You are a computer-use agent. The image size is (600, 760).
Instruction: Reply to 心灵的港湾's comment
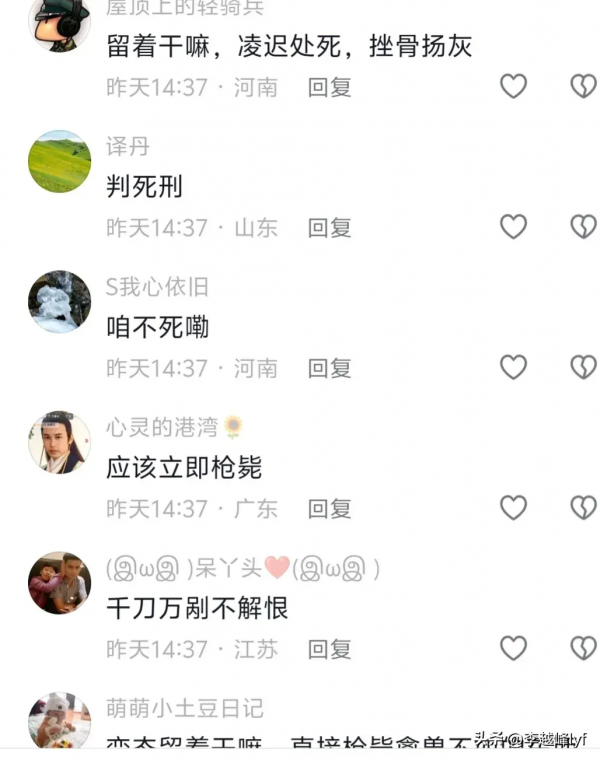(329, 509)
